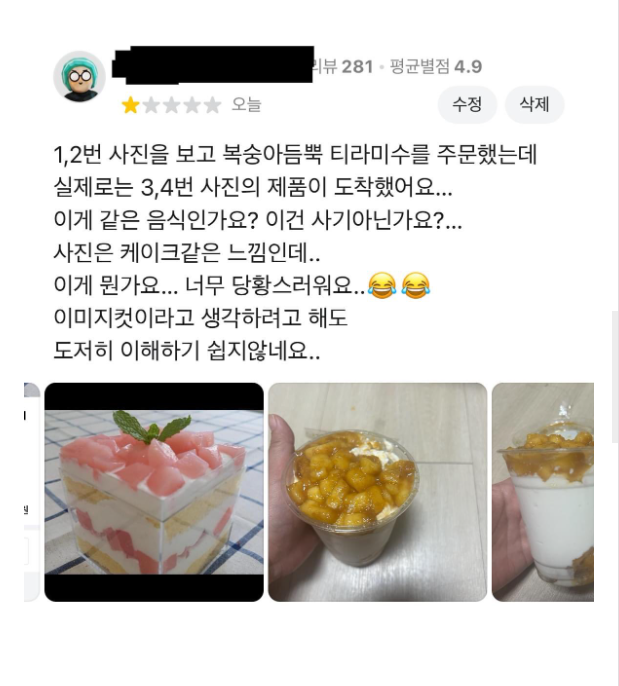This screenshot has height=686, width=619.
Task: Open the peach cake photo with mint leaf
Action: click(154, 492)
